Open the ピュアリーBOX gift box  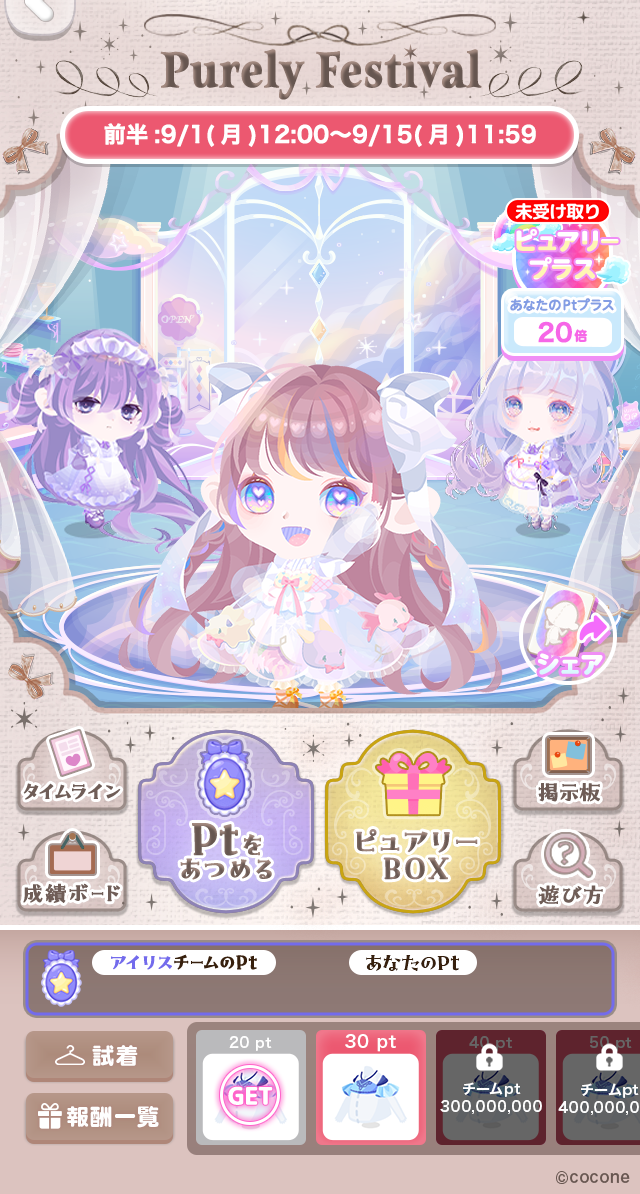tap(414, 822)
